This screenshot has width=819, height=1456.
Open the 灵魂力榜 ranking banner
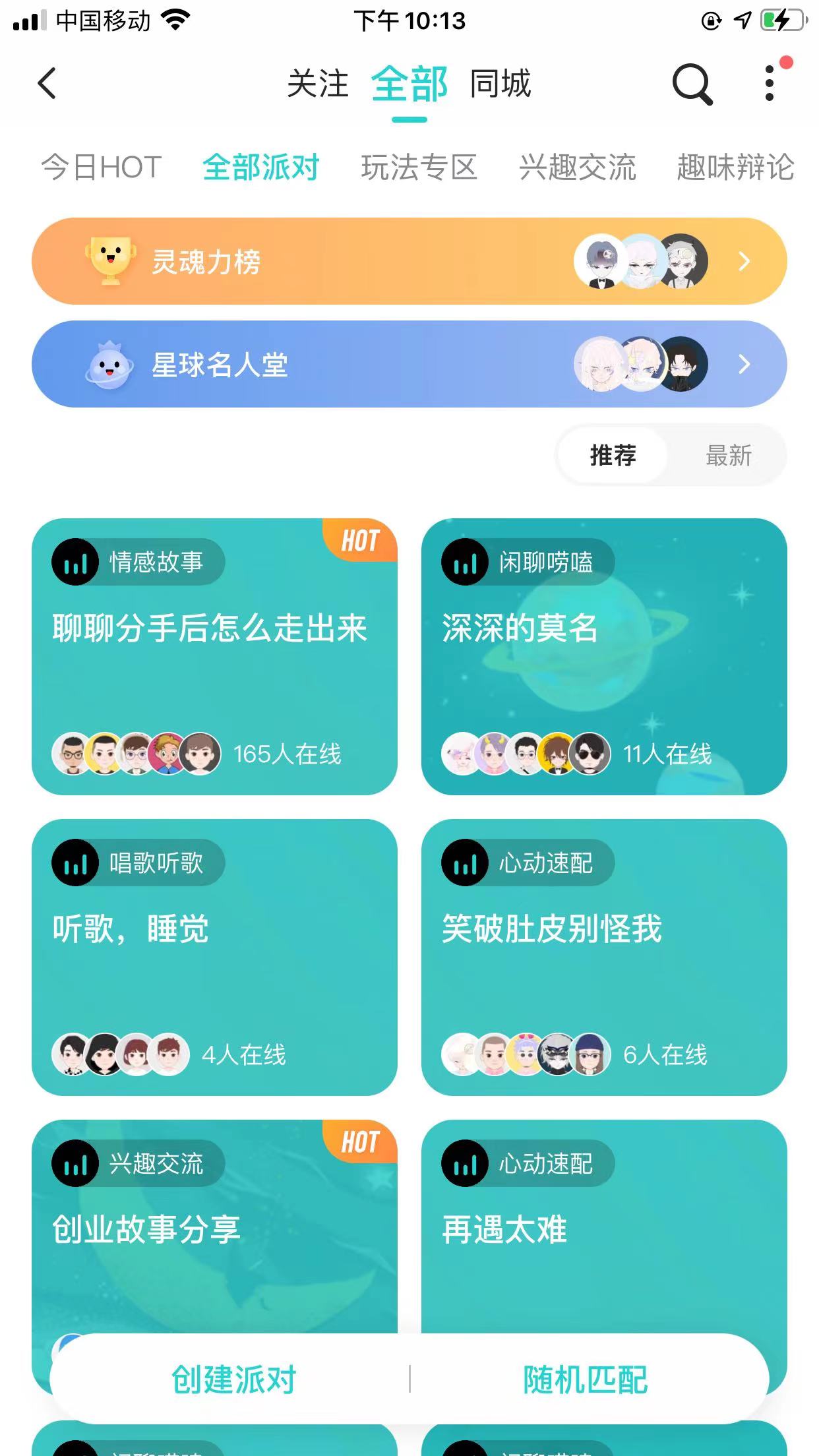409,261
